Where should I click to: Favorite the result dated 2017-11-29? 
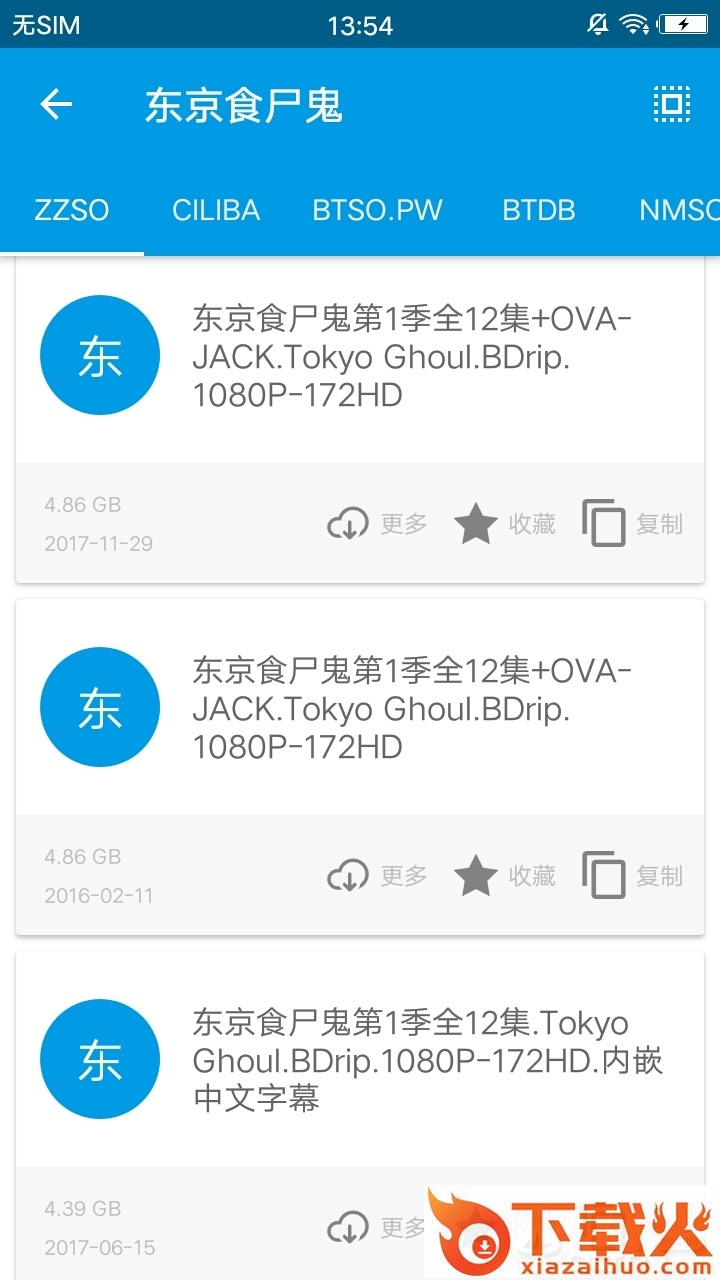505,523
